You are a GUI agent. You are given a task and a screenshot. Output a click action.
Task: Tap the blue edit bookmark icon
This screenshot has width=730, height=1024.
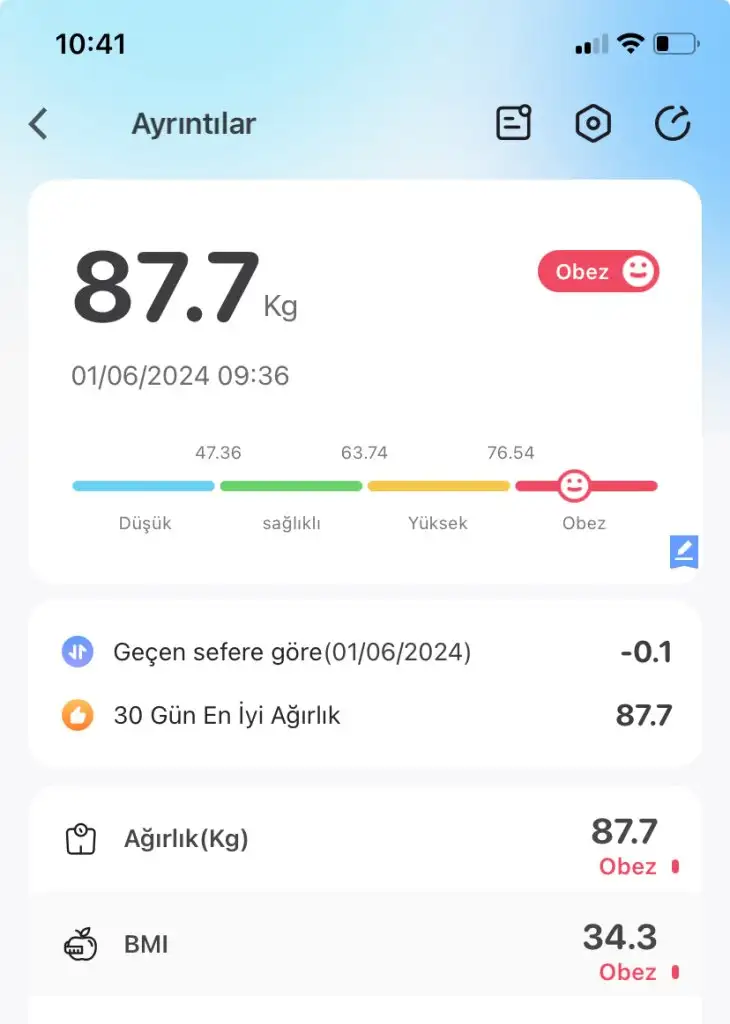684,551
